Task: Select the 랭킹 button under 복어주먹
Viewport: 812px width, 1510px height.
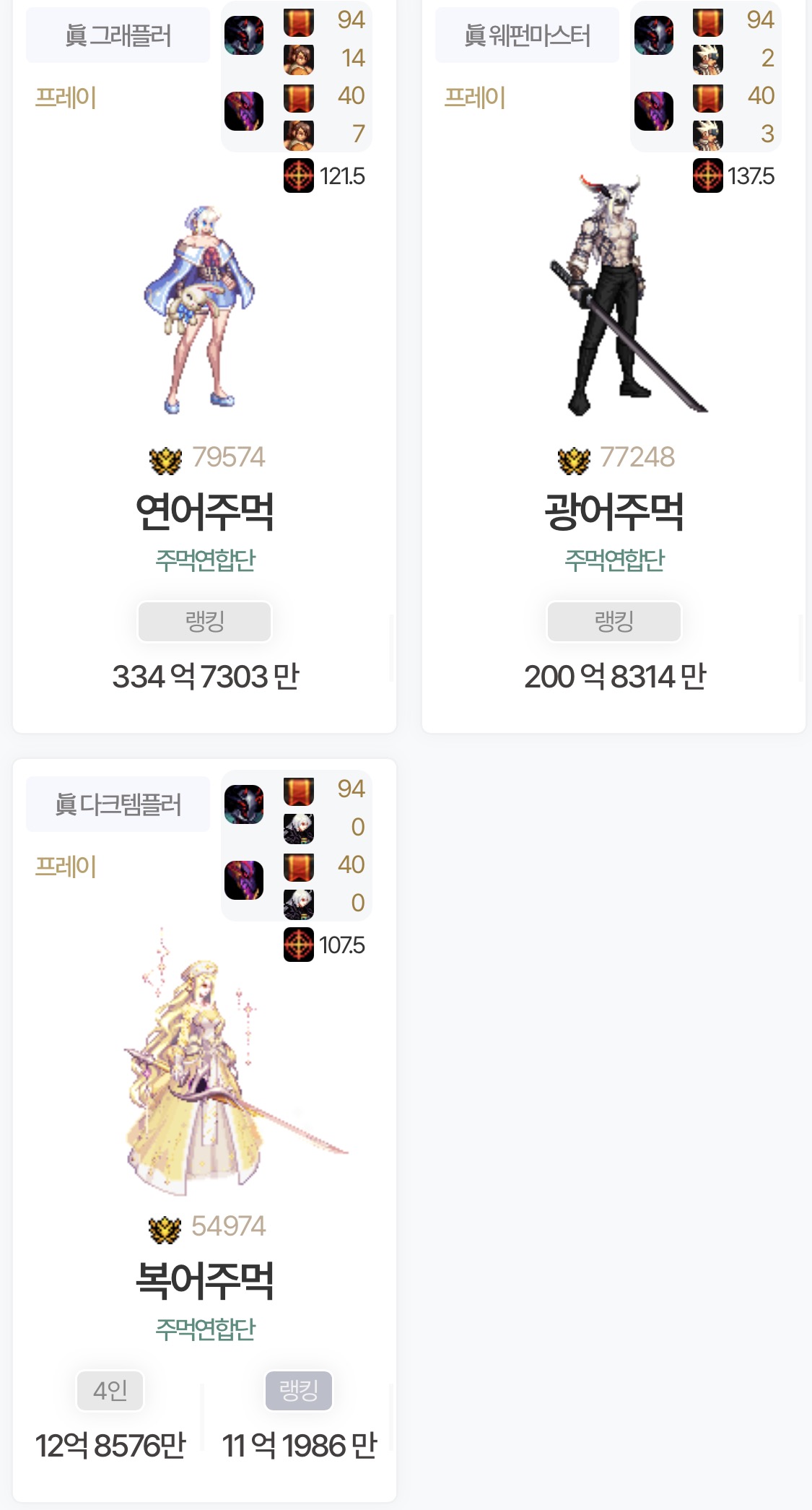Action: [x=299, y=1390]
